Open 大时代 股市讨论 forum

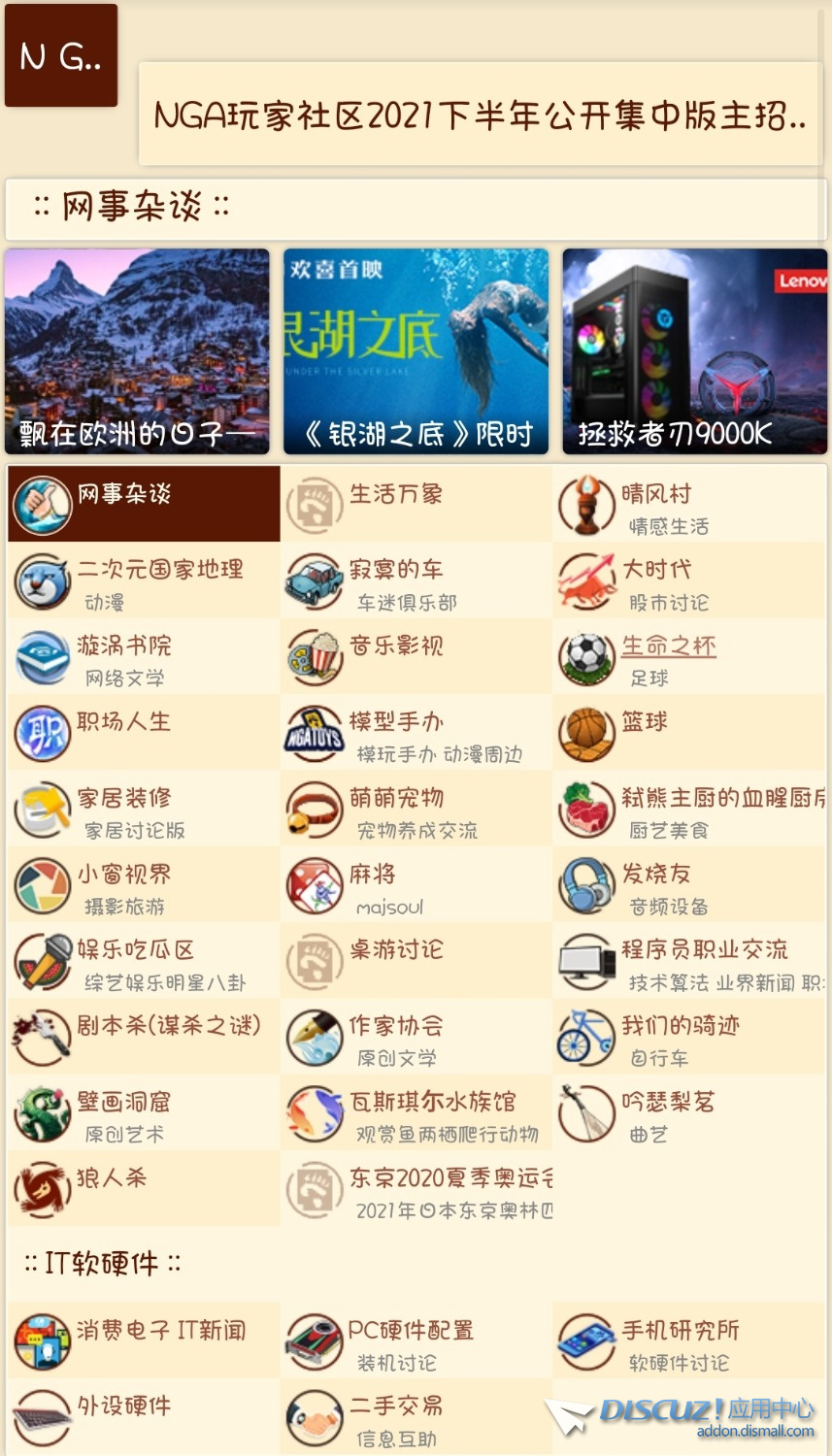tap(687, 581)
